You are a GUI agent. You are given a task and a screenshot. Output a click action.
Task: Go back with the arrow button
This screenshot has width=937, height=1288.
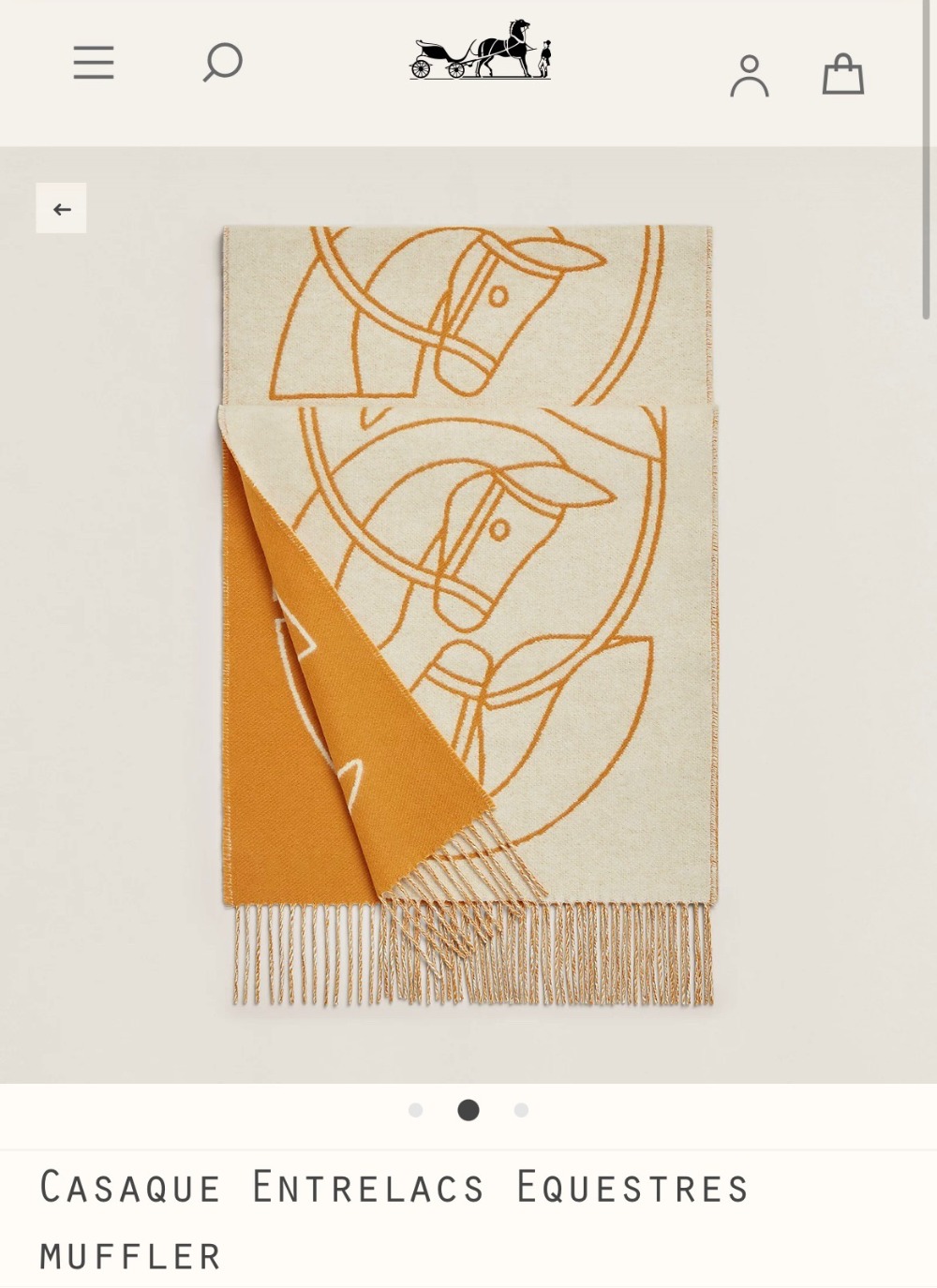coord(62,208)
